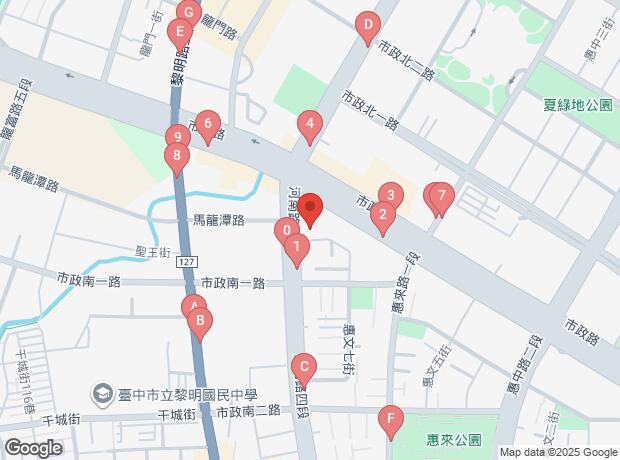Open map marker 7
The image size is (620, 460).
pyautogui.click(x=441, y=196)
